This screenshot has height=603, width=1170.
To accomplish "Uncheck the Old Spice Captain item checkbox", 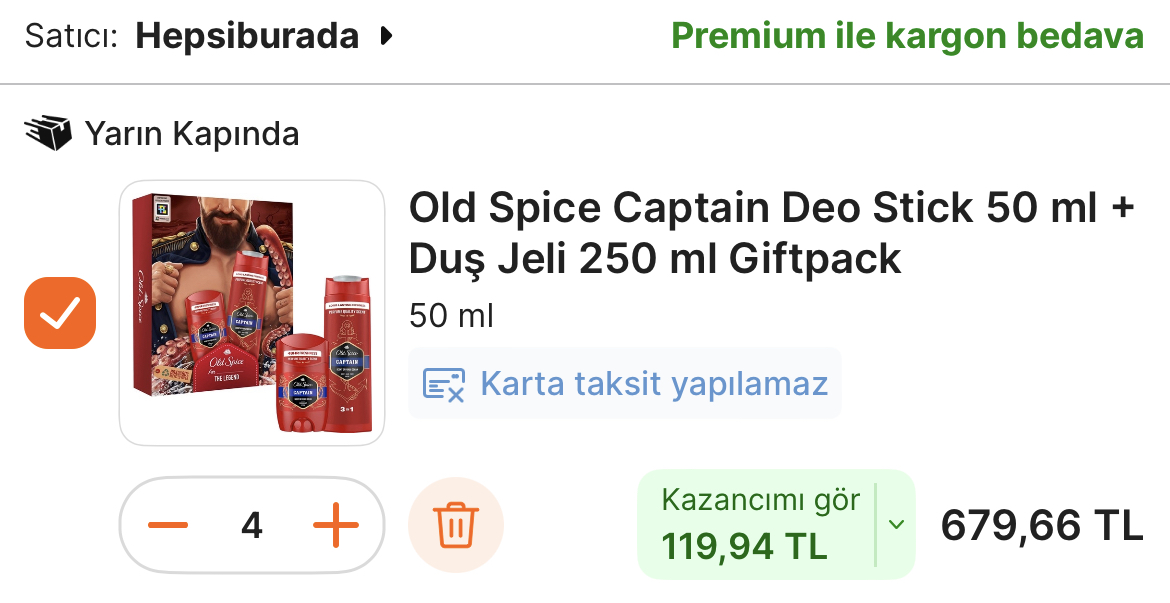I will (x=60, y=313).
